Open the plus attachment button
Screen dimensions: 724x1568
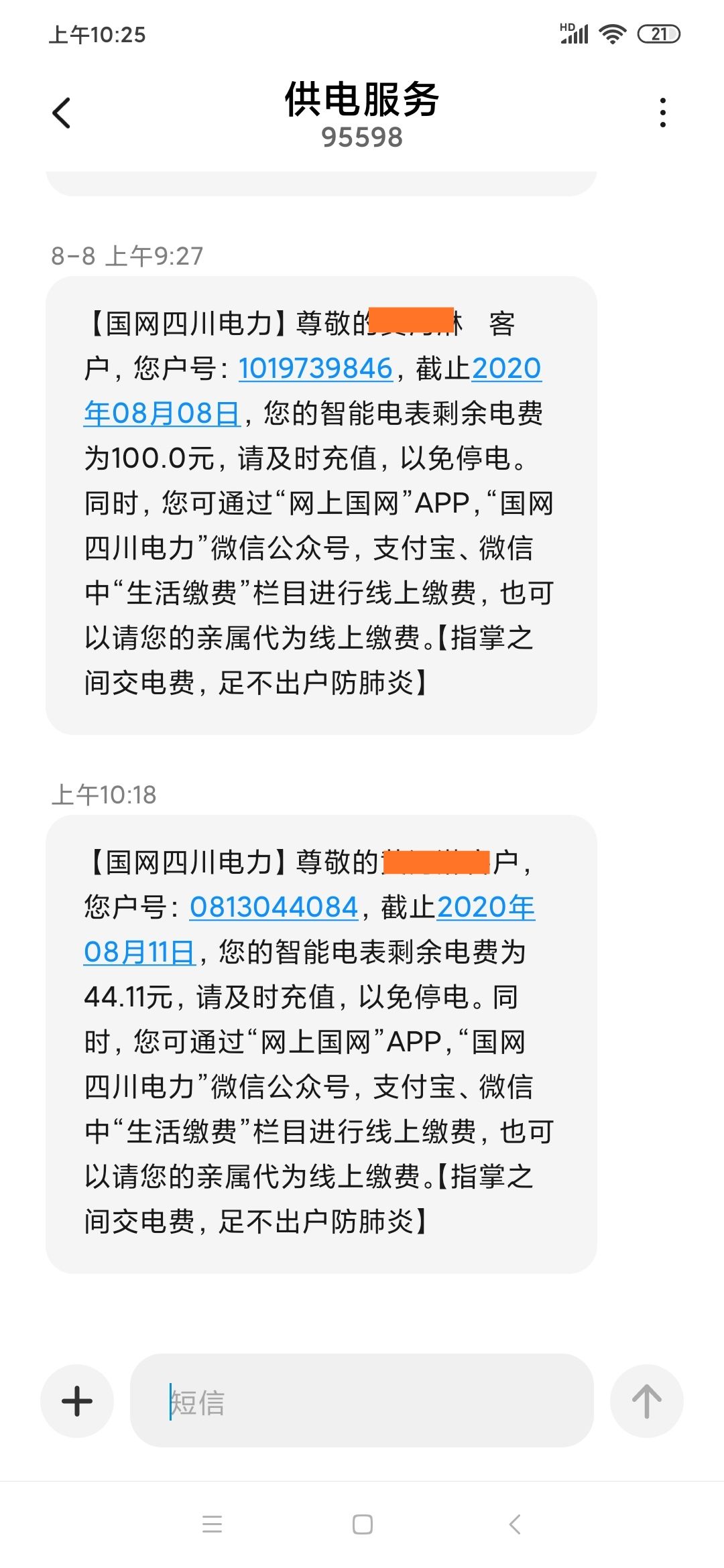coord(77,1400)
